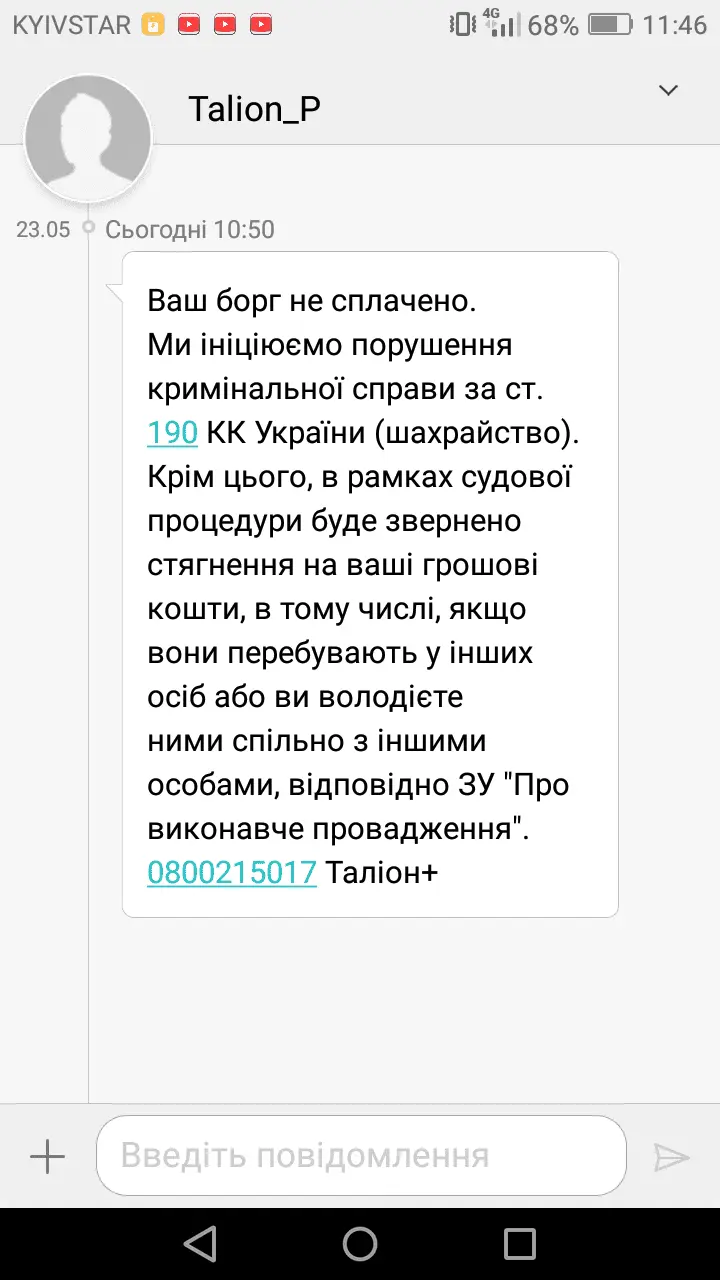This screenshot has width=720, height=1280.
Task: Go to the home screen
Action: 360,1243
